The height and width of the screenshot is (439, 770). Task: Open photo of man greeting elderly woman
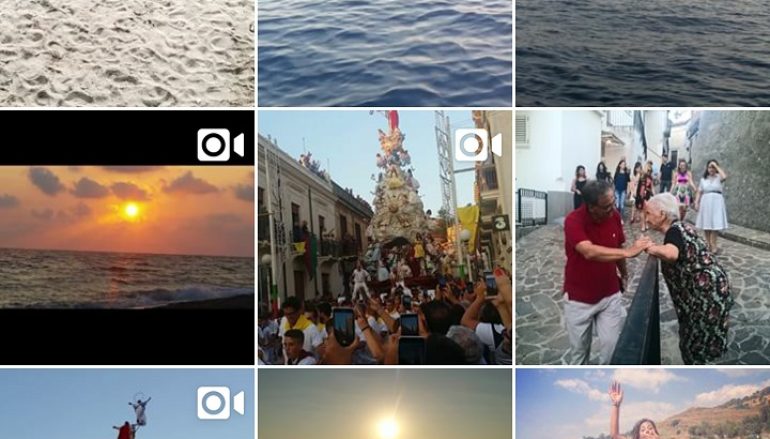click(642, 237)
